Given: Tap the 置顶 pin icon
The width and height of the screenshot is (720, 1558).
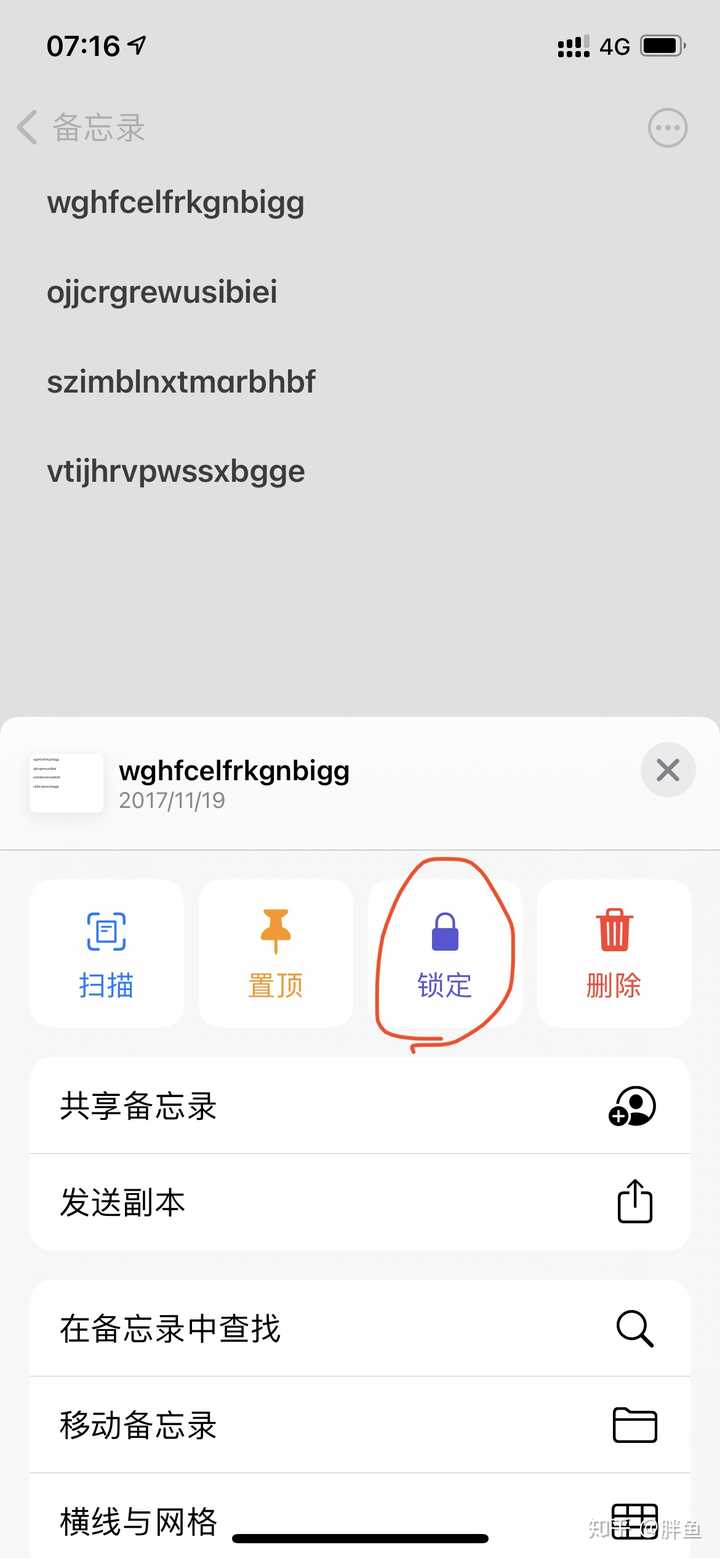Looking at the screenshot, I should coord(275,930).
